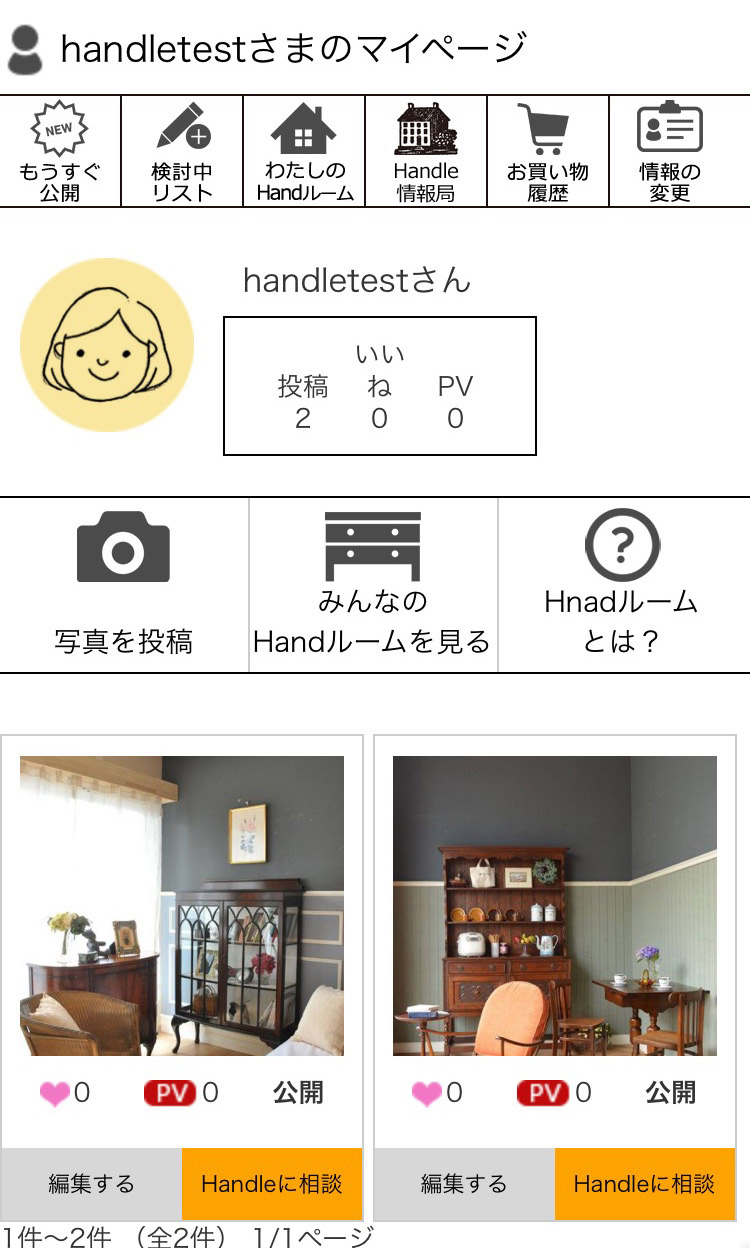
Task: Open HnadルームとはE help button
Action: coord(622,585)
